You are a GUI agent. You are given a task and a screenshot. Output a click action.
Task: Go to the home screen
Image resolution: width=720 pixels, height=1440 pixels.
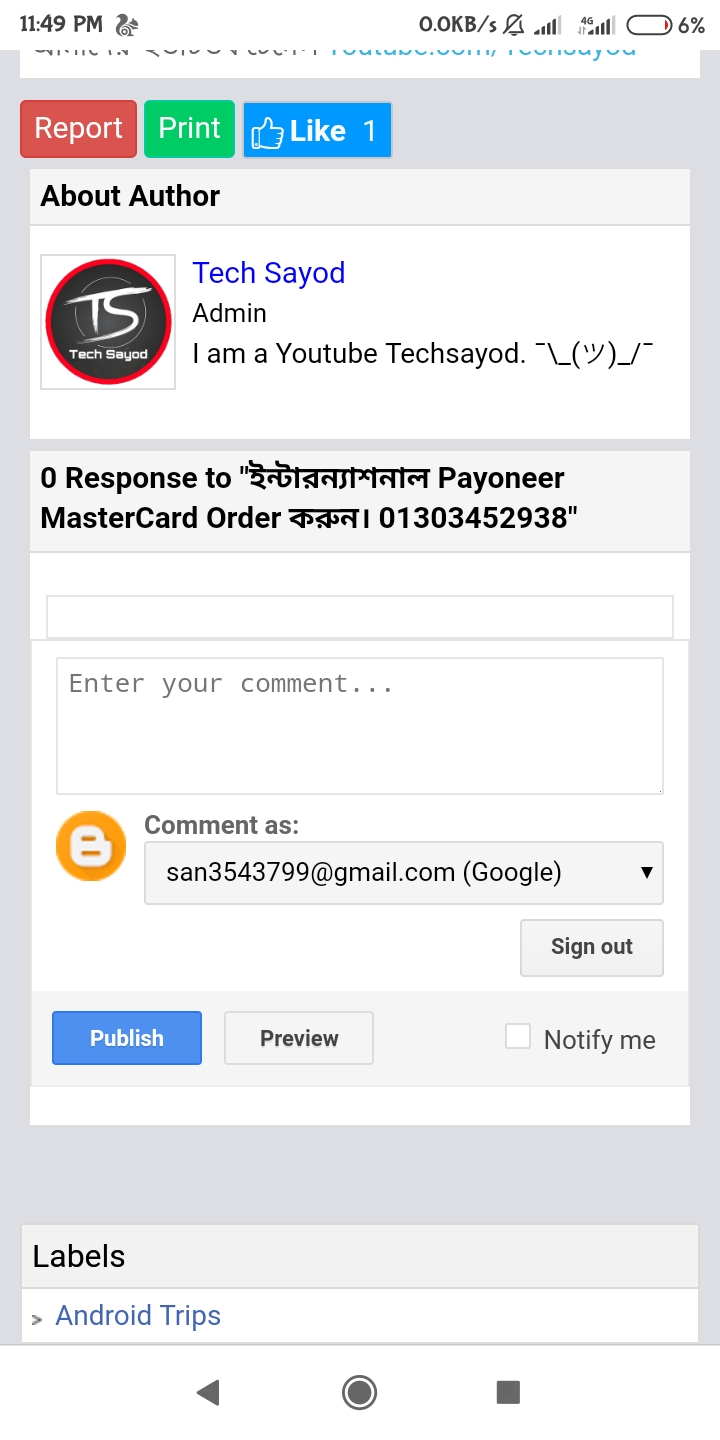point(359,1392)
